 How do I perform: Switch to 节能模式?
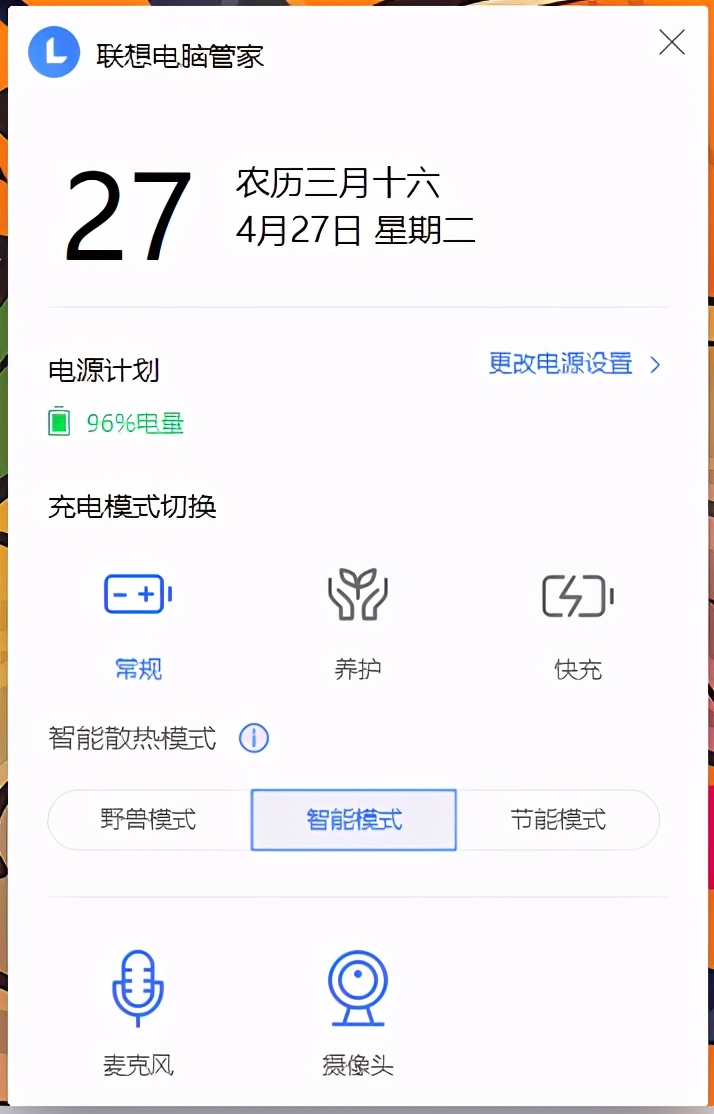(x=558, y=820)
